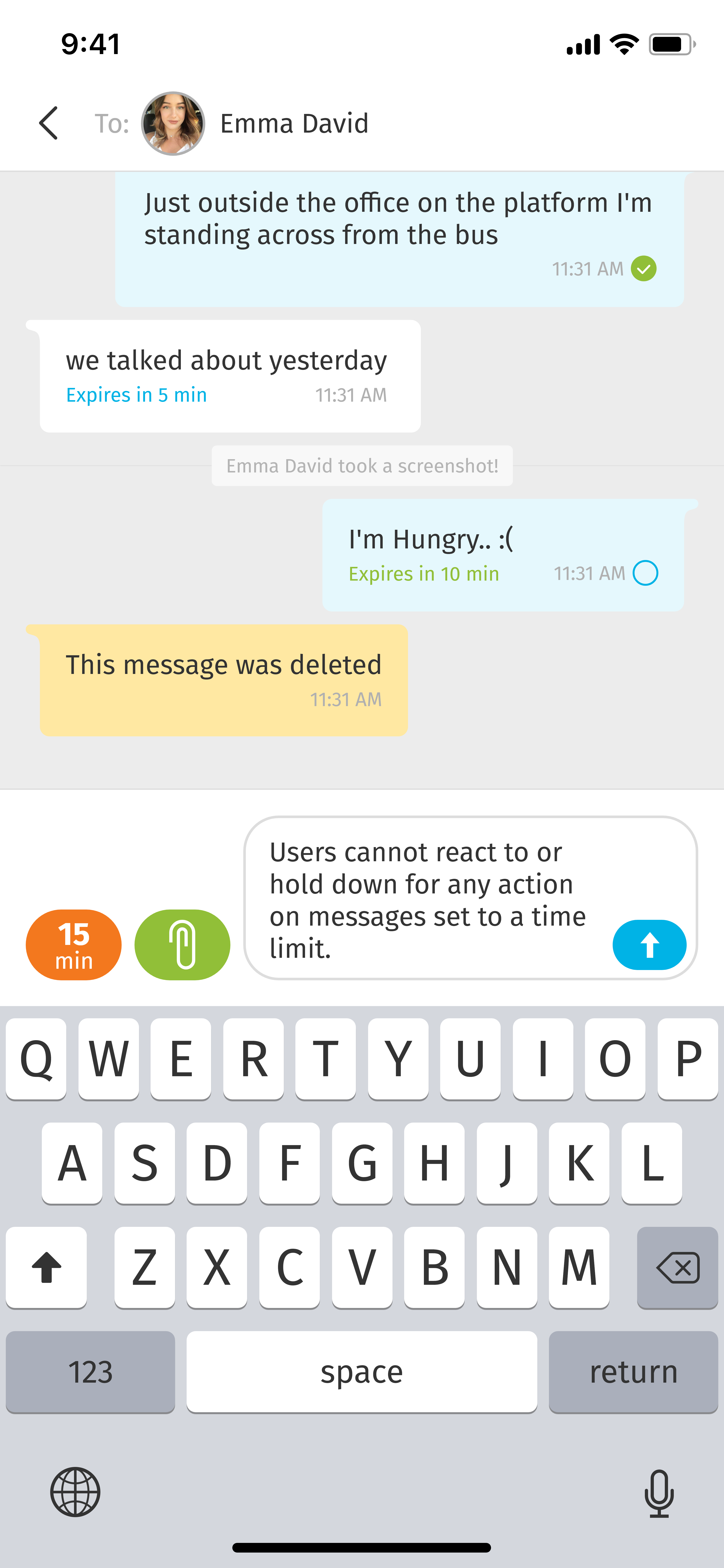
Task: Open Emma David's profile picture
Action: click(173, 124)
